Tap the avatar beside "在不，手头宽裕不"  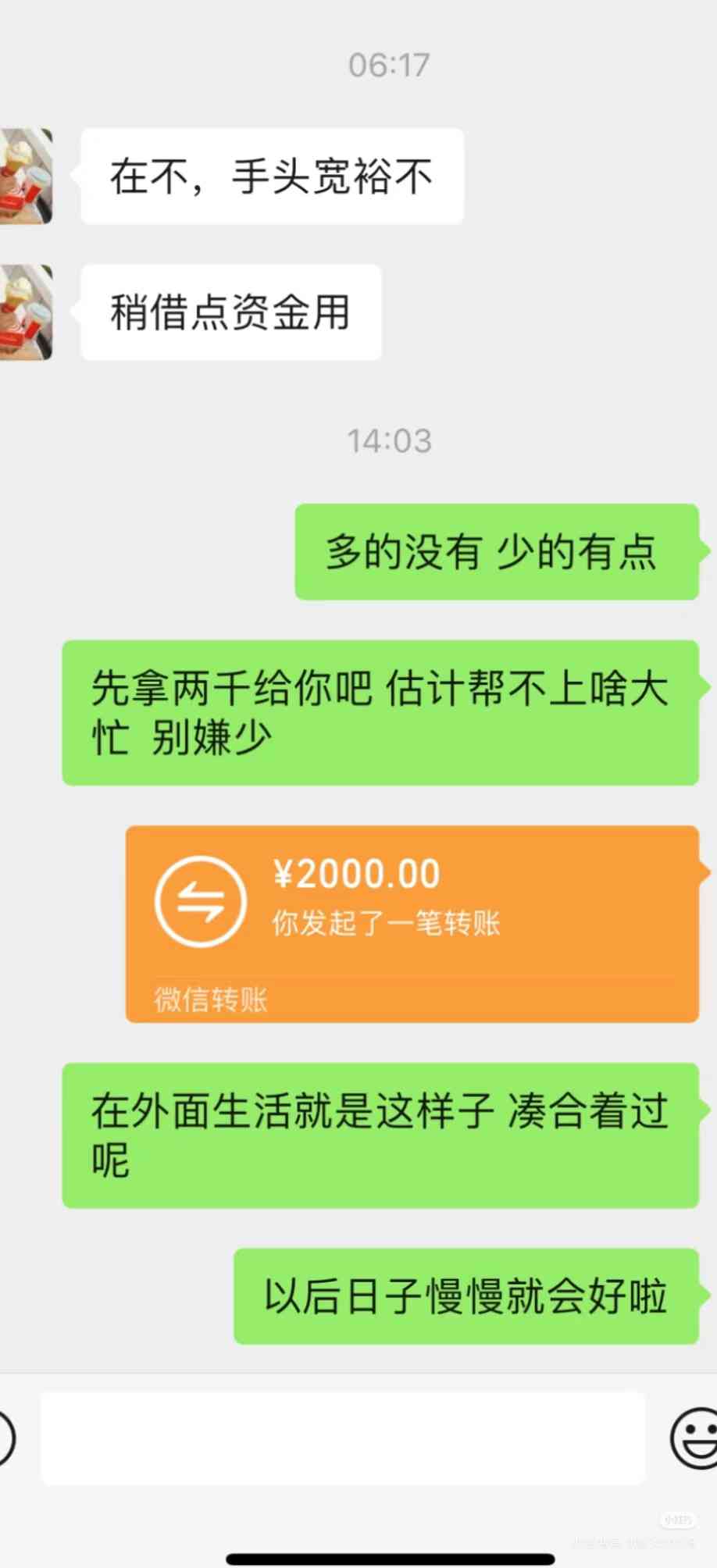click(25, 176)
